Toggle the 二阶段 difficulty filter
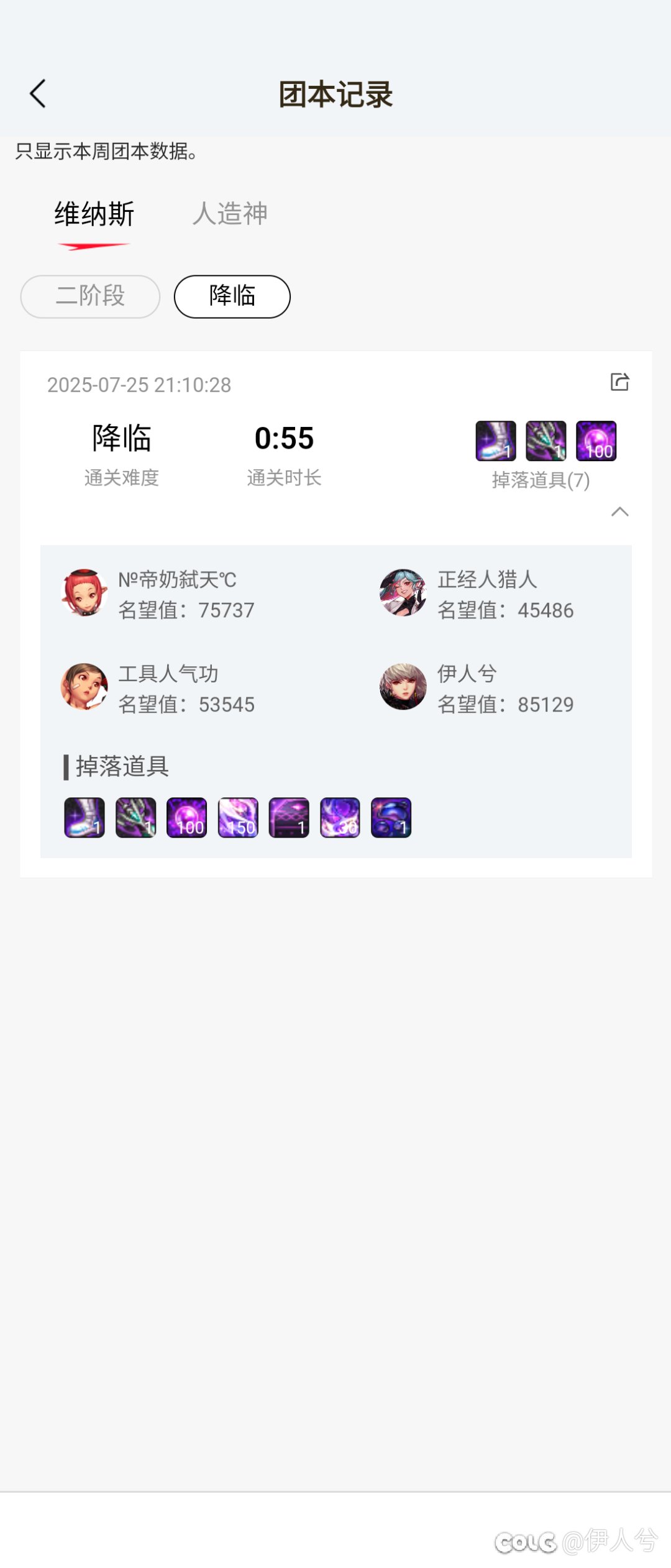This screenshot has height=1568, width=671. pos(89,296)
